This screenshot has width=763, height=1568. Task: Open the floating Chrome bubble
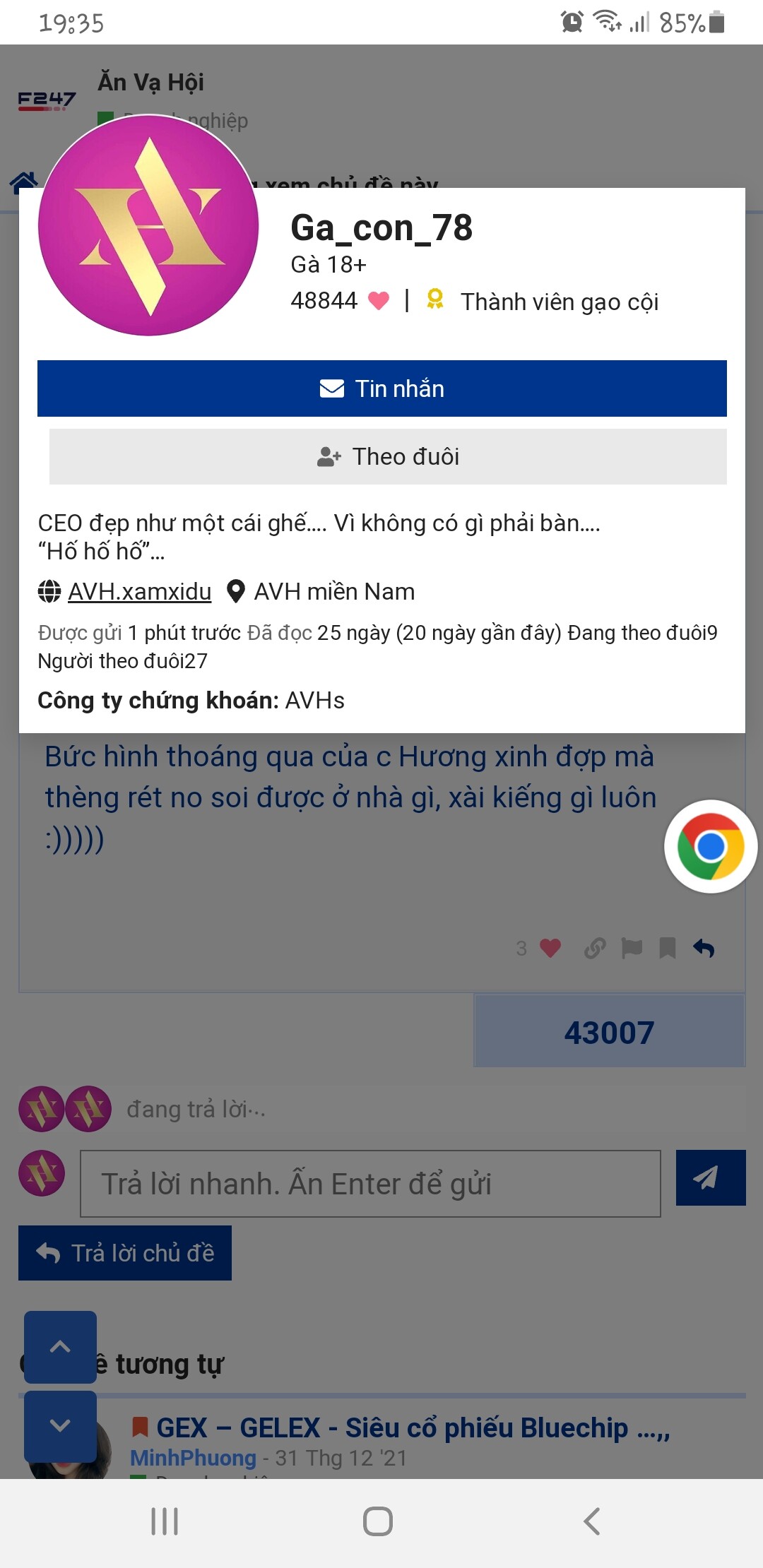point(710,846)
